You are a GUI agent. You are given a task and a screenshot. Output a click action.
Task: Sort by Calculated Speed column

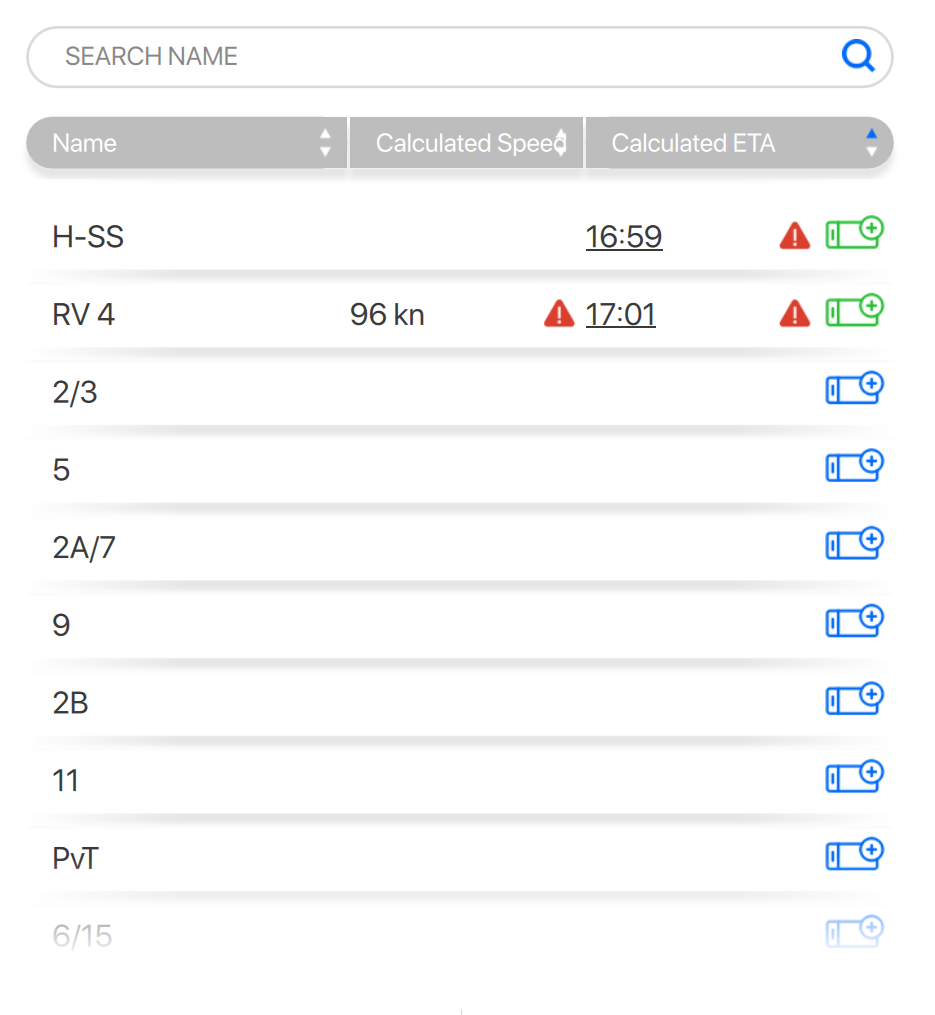coord(466,143)
